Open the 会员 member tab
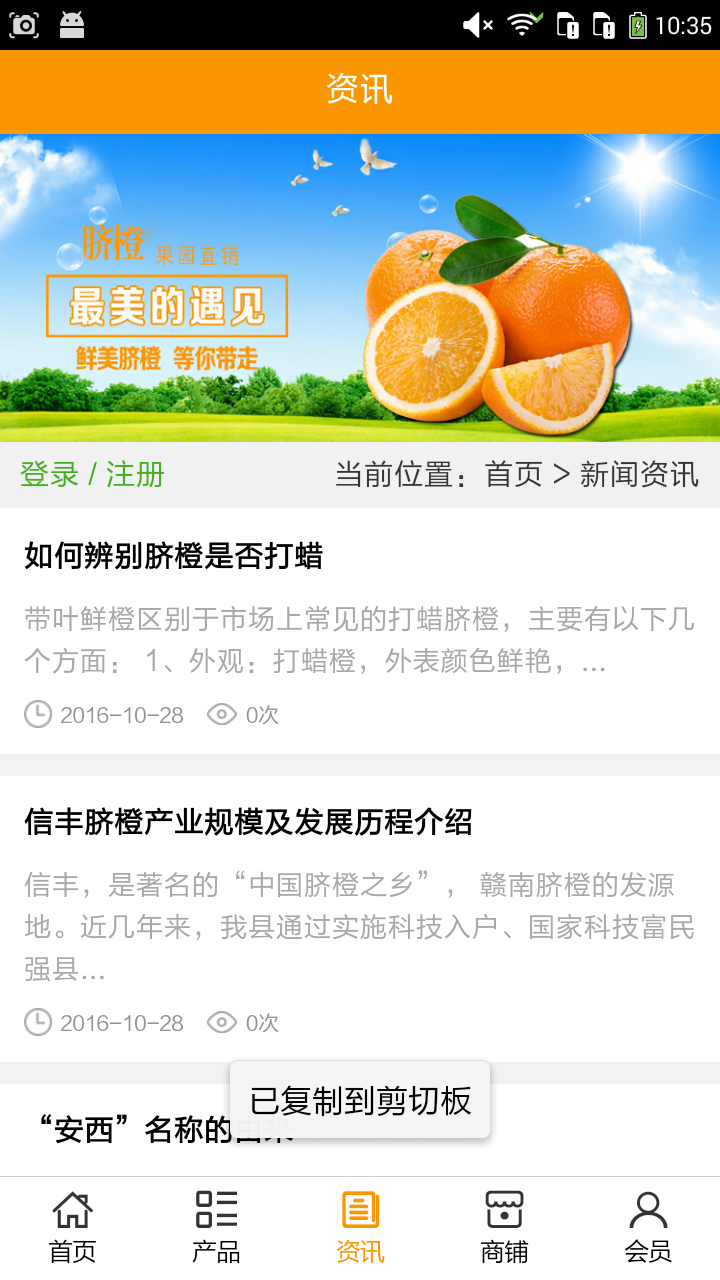 [x=648, y=1227]
